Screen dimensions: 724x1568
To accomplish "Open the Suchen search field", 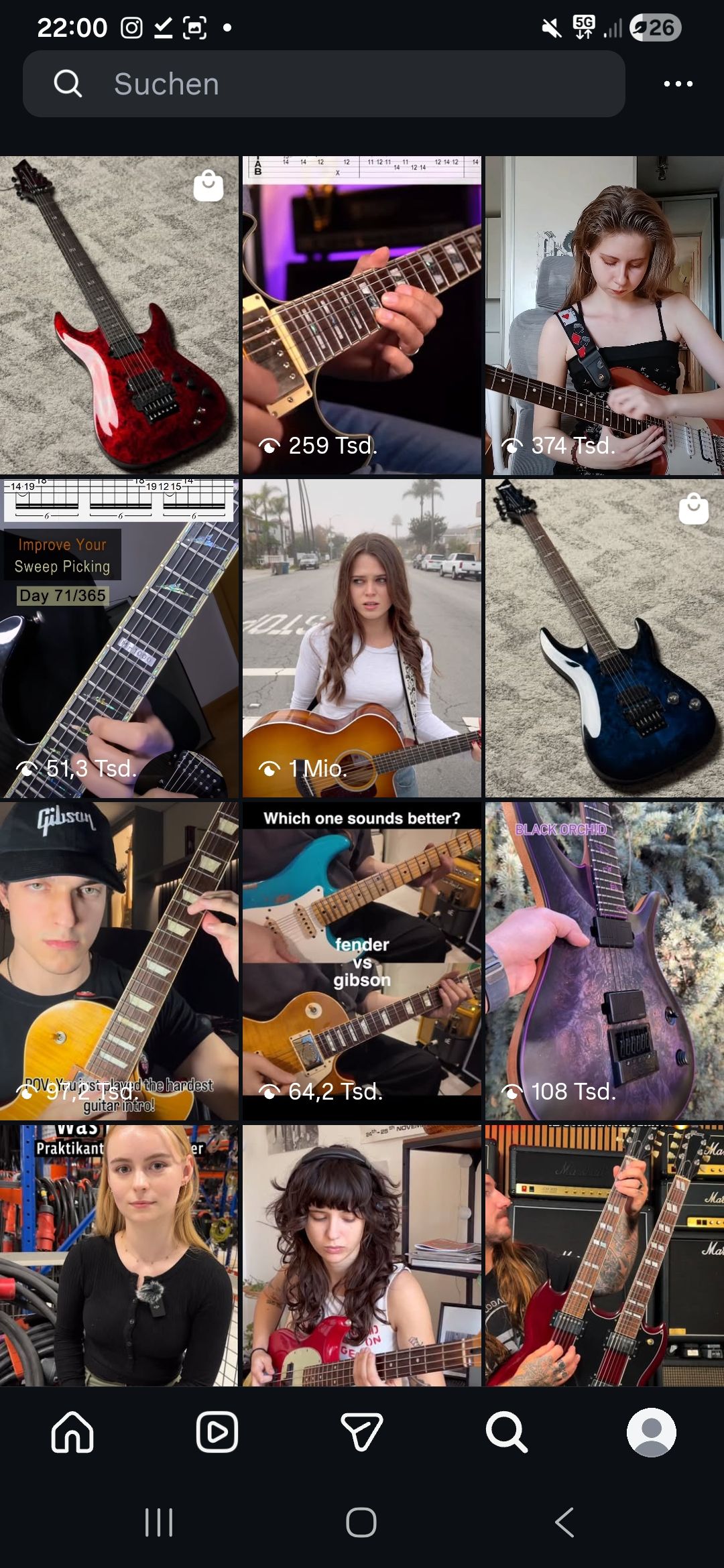I will click(x=324, y=84).
